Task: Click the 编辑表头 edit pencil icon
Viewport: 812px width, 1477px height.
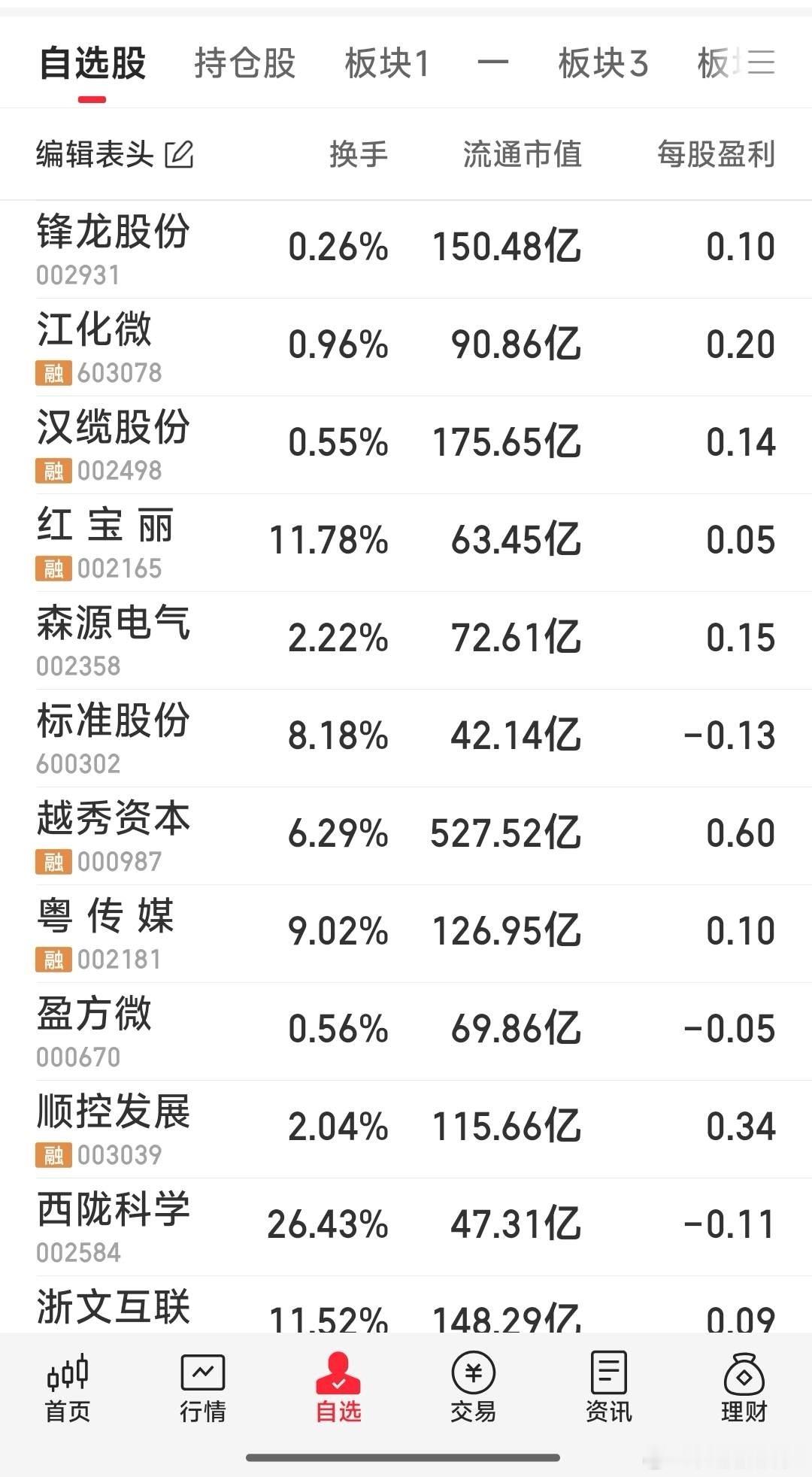Action: pos(178,155)
